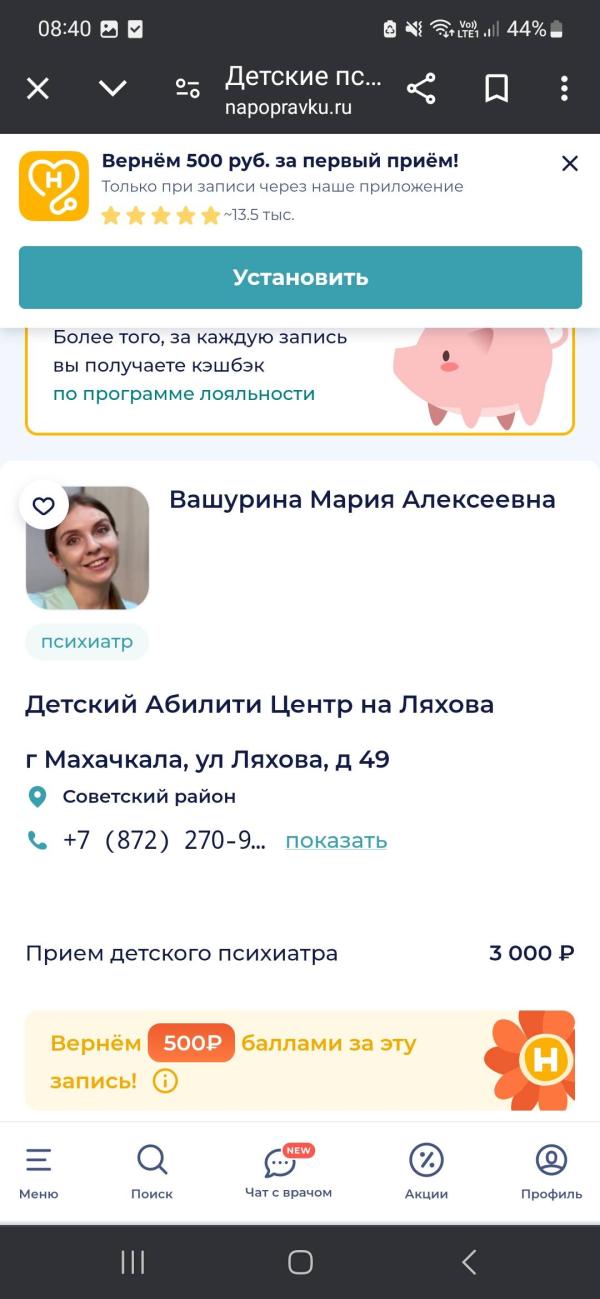Screen dimensions: 600x1299
Task: Open the loyalty program link
Action: (x=184, y=394)
